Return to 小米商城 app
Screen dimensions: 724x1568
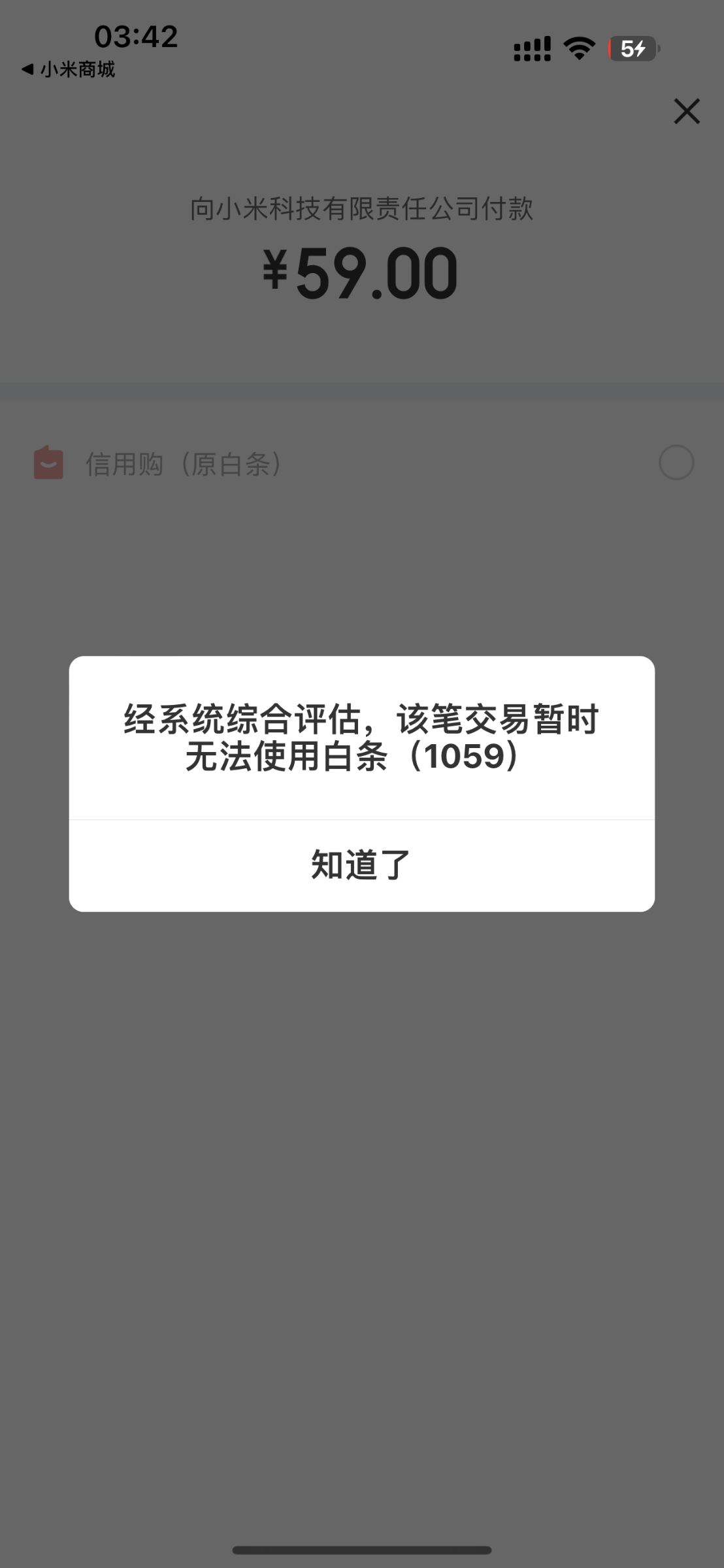coord(68,69)
